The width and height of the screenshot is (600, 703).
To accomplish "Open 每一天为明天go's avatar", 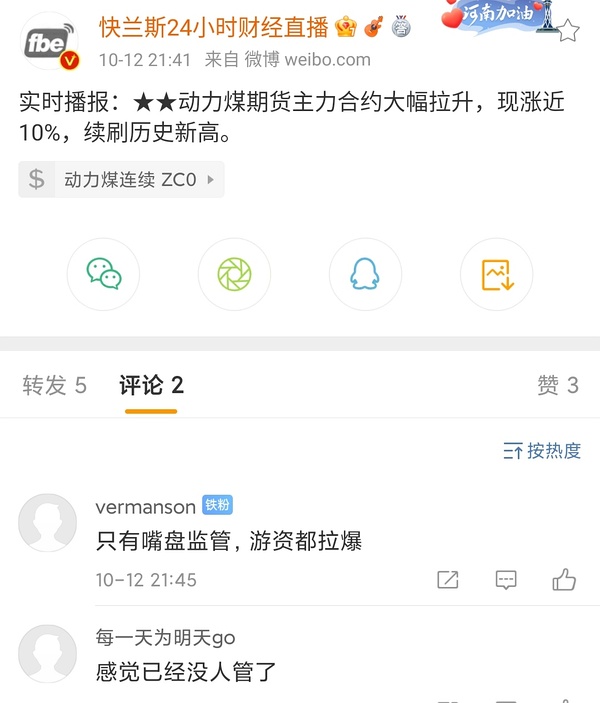I will pyautogui.click(x=48, y=653).
